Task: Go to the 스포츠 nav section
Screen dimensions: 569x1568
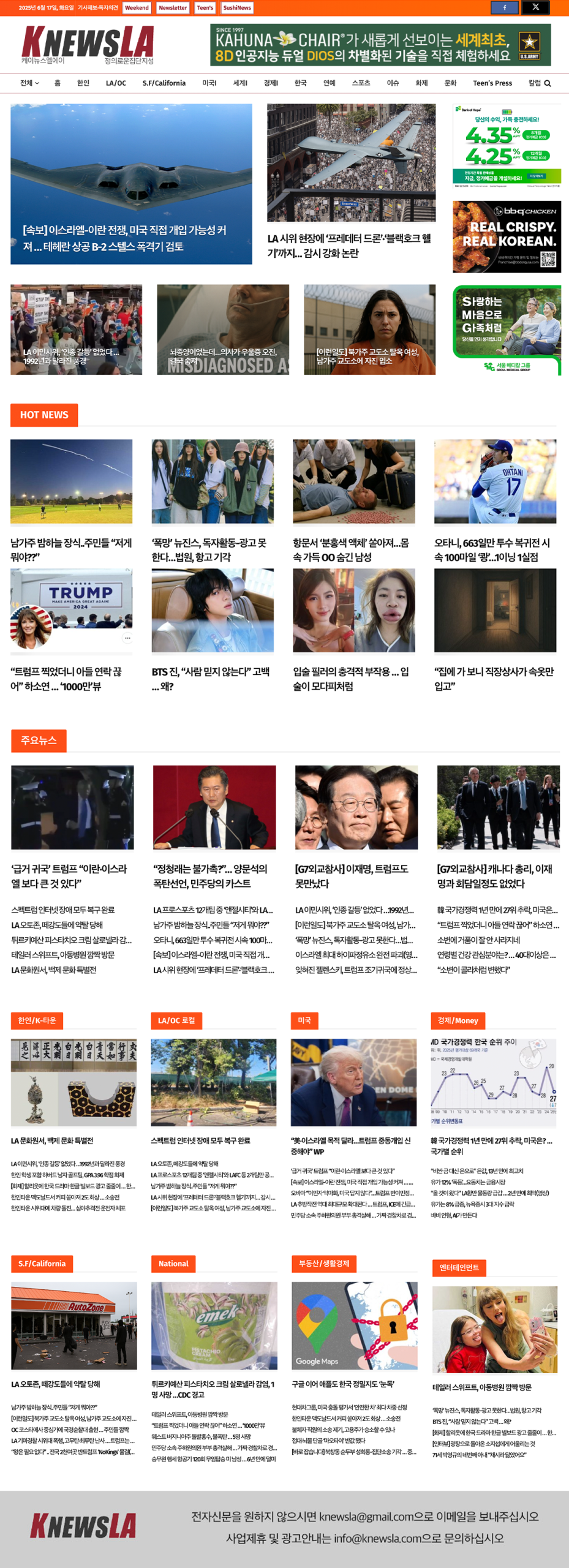Action: pyautogui.click(x=361, y=83)
